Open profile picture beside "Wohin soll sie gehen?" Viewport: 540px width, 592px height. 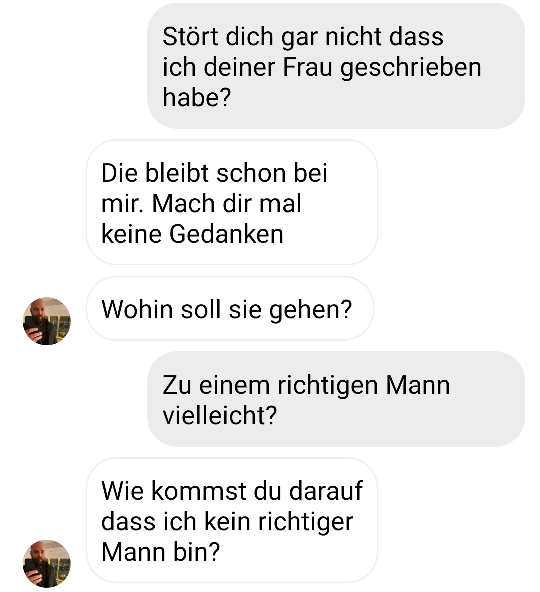click(47, 321)
